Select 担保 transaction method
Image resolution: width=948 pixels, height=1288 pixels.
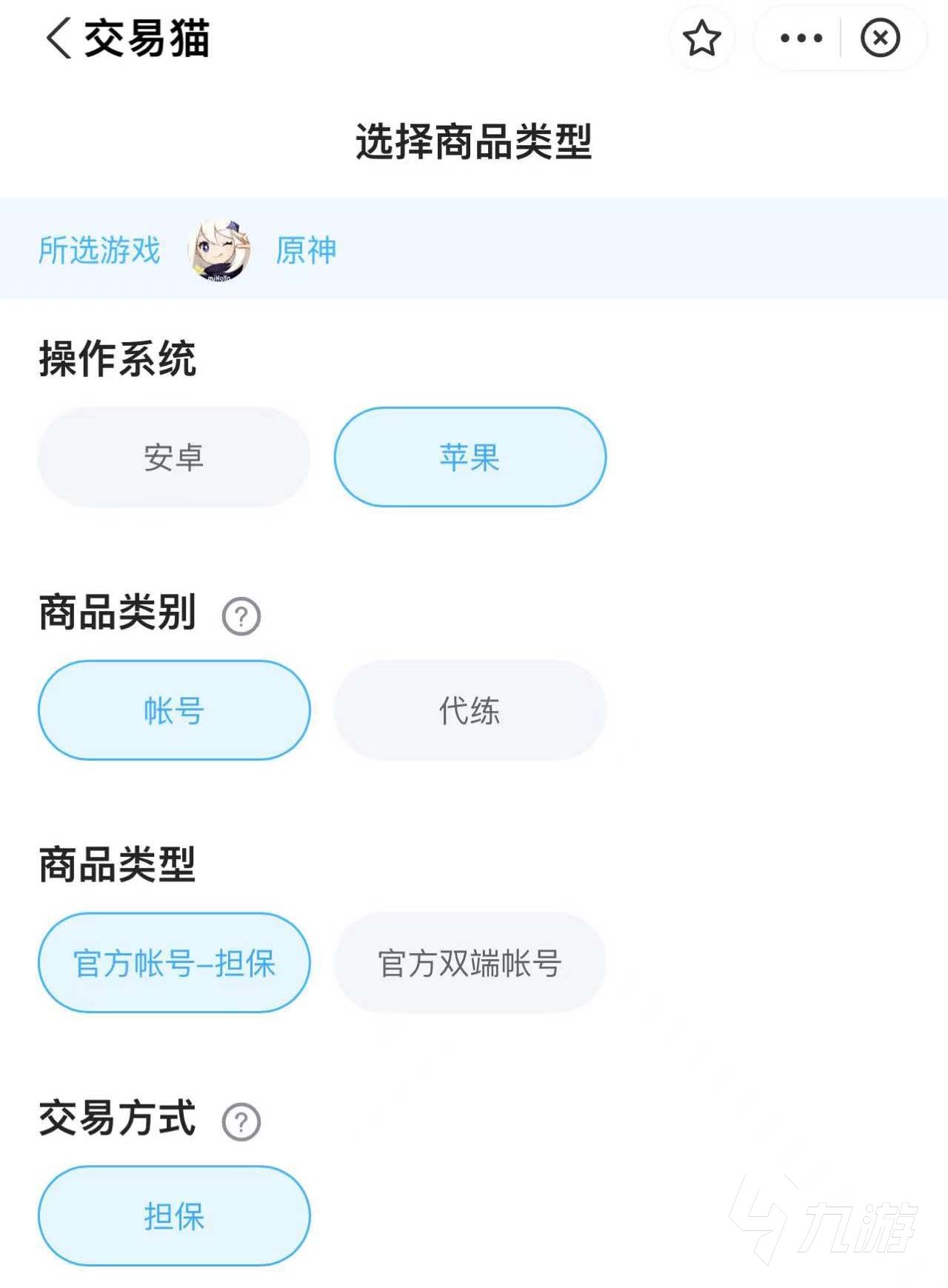(174, 1216)
